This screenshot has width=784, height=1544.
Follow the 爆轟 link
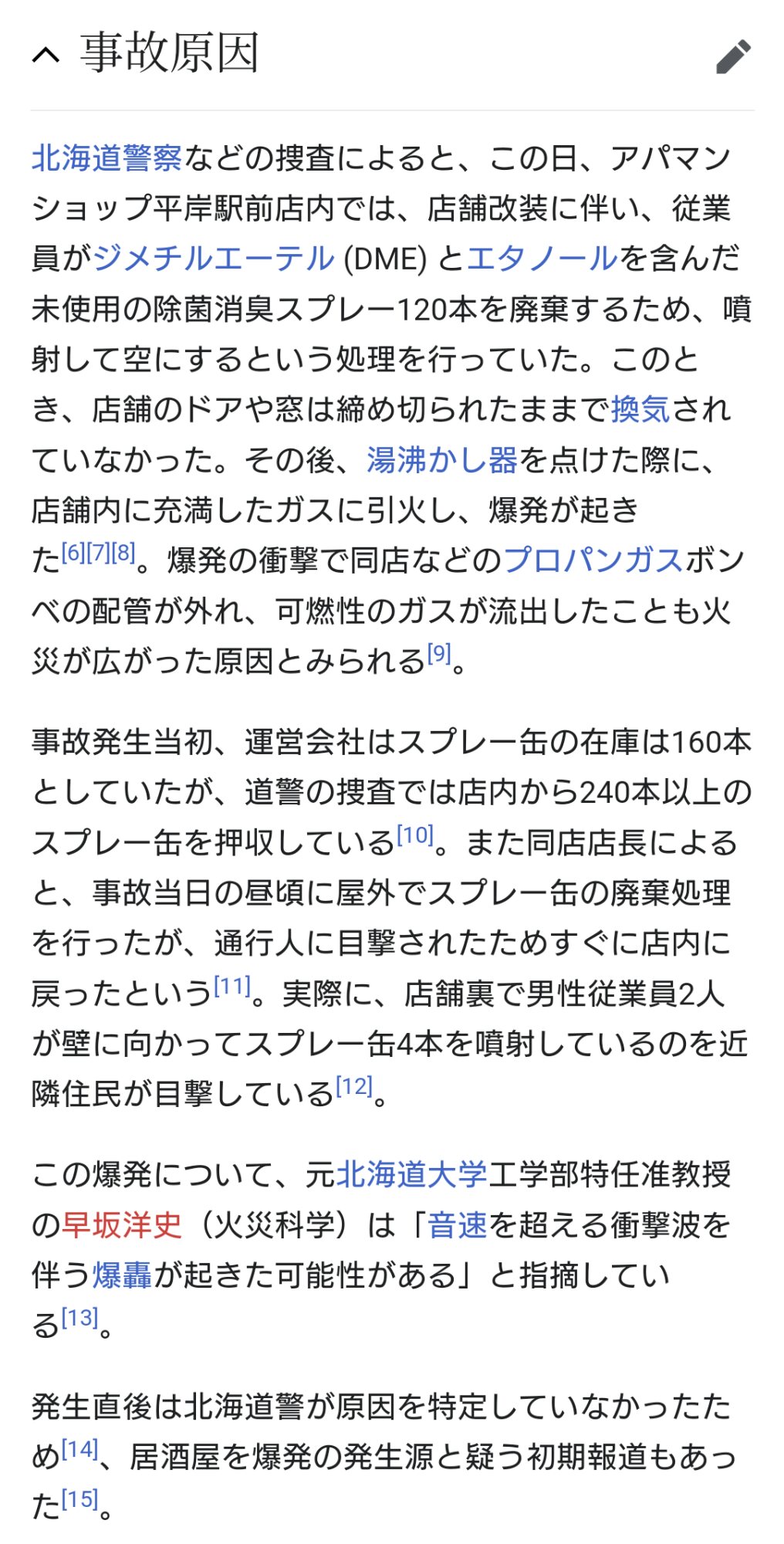click(x=123, y=1275)
